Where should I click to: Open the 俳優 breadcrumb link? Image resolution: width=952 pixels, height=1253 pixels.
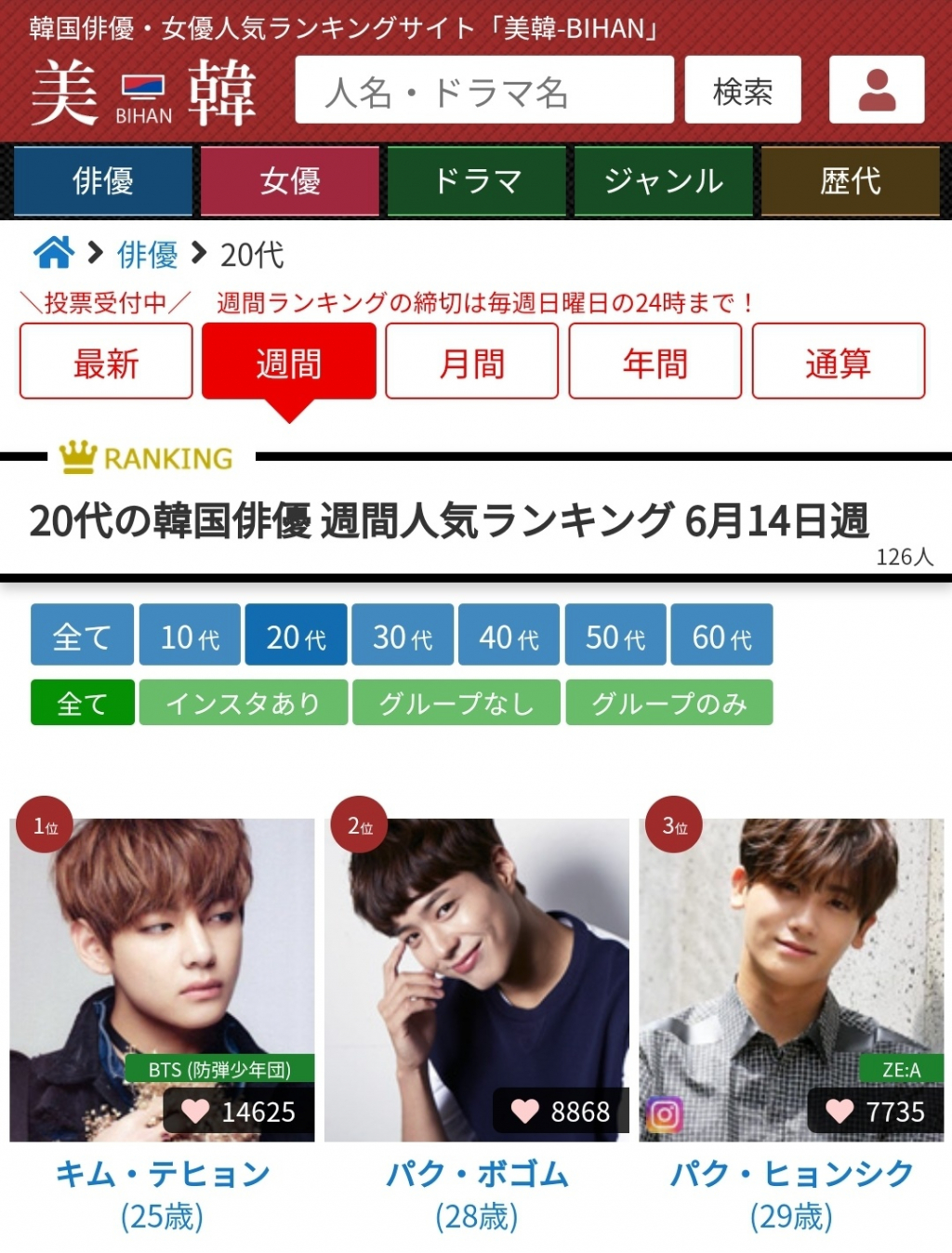coord(147,255)
